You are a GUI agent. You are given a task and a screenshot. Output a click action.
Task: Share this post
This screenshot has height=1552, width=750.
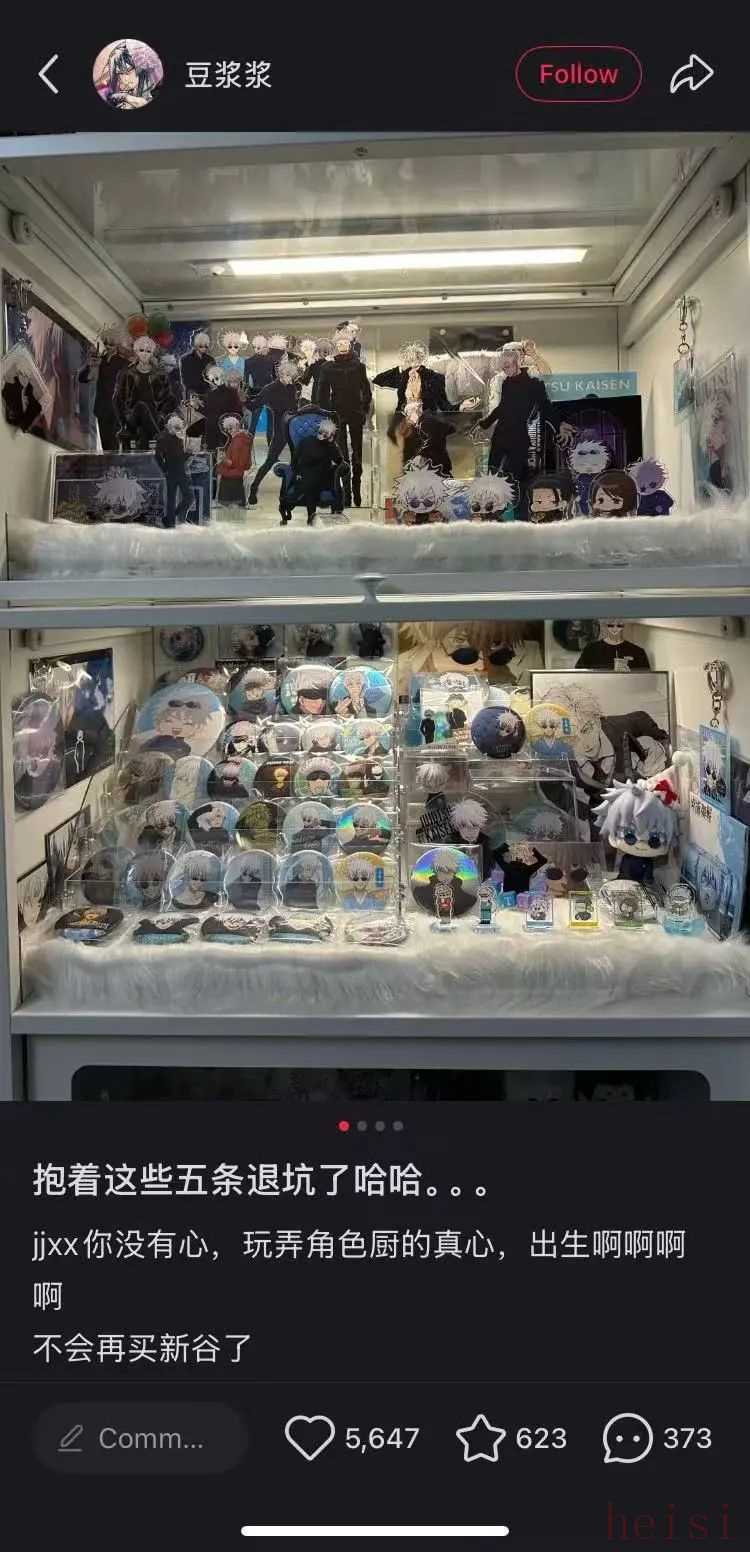(x=691, y=74)
